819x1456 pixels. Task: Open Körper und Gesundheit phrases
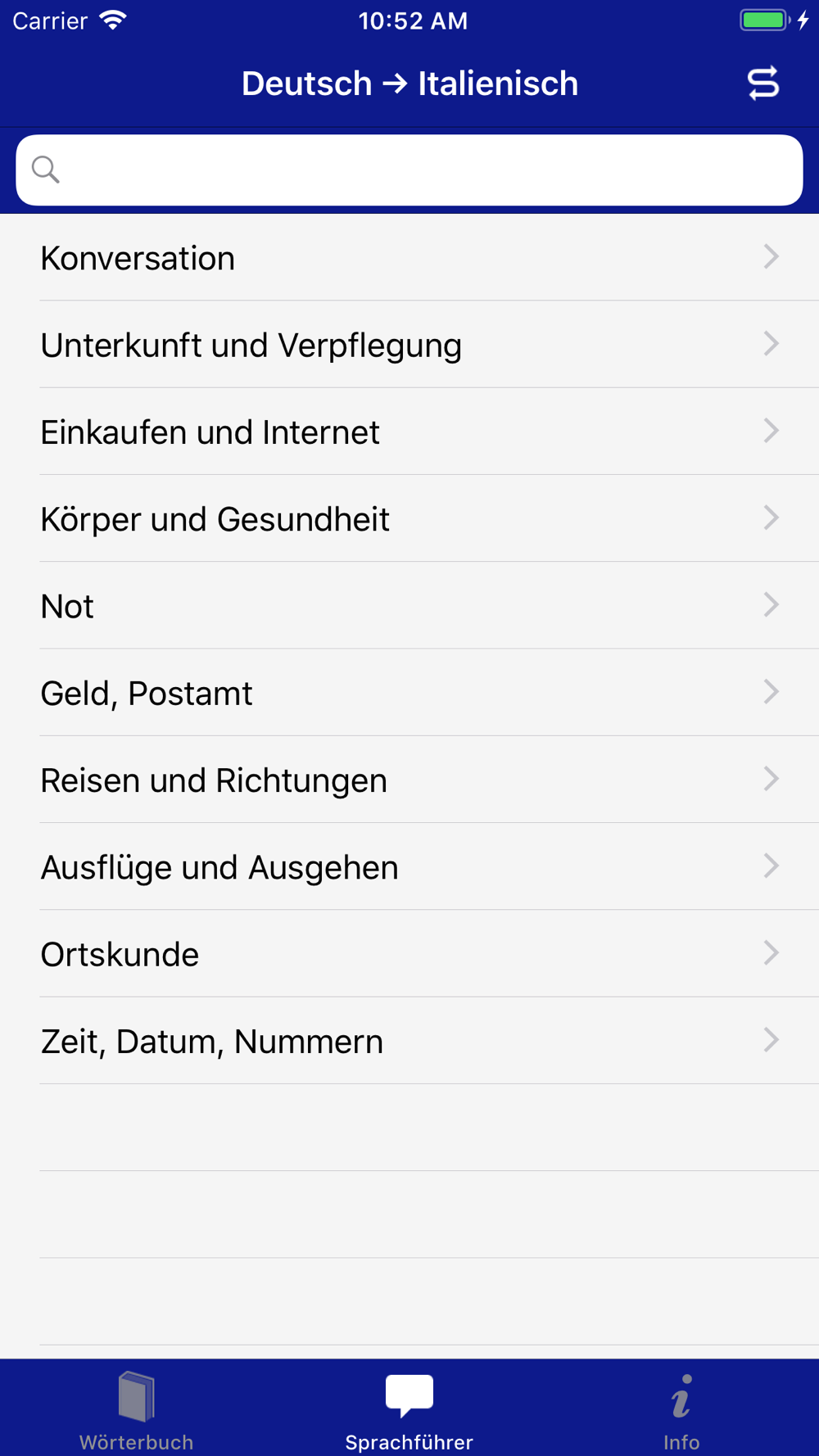tap(409, 518)
